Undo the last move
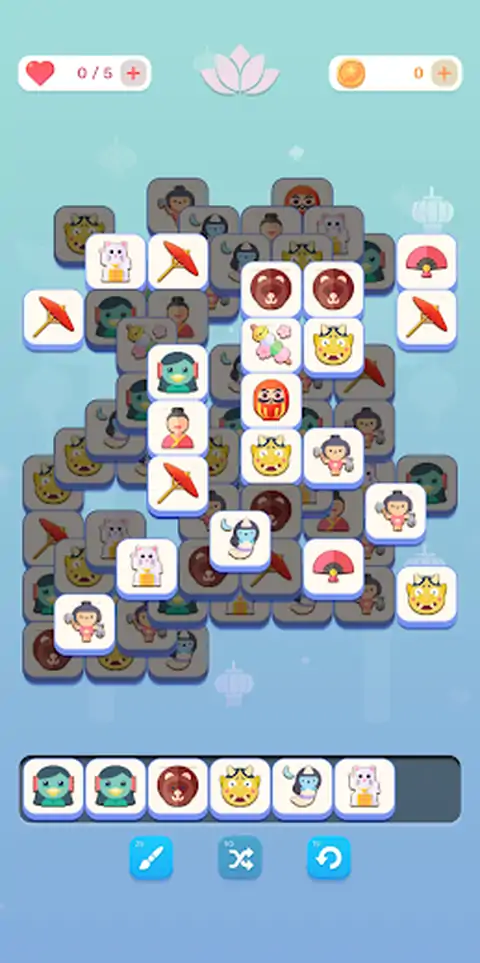480x963 pixels. pos(329,857)
